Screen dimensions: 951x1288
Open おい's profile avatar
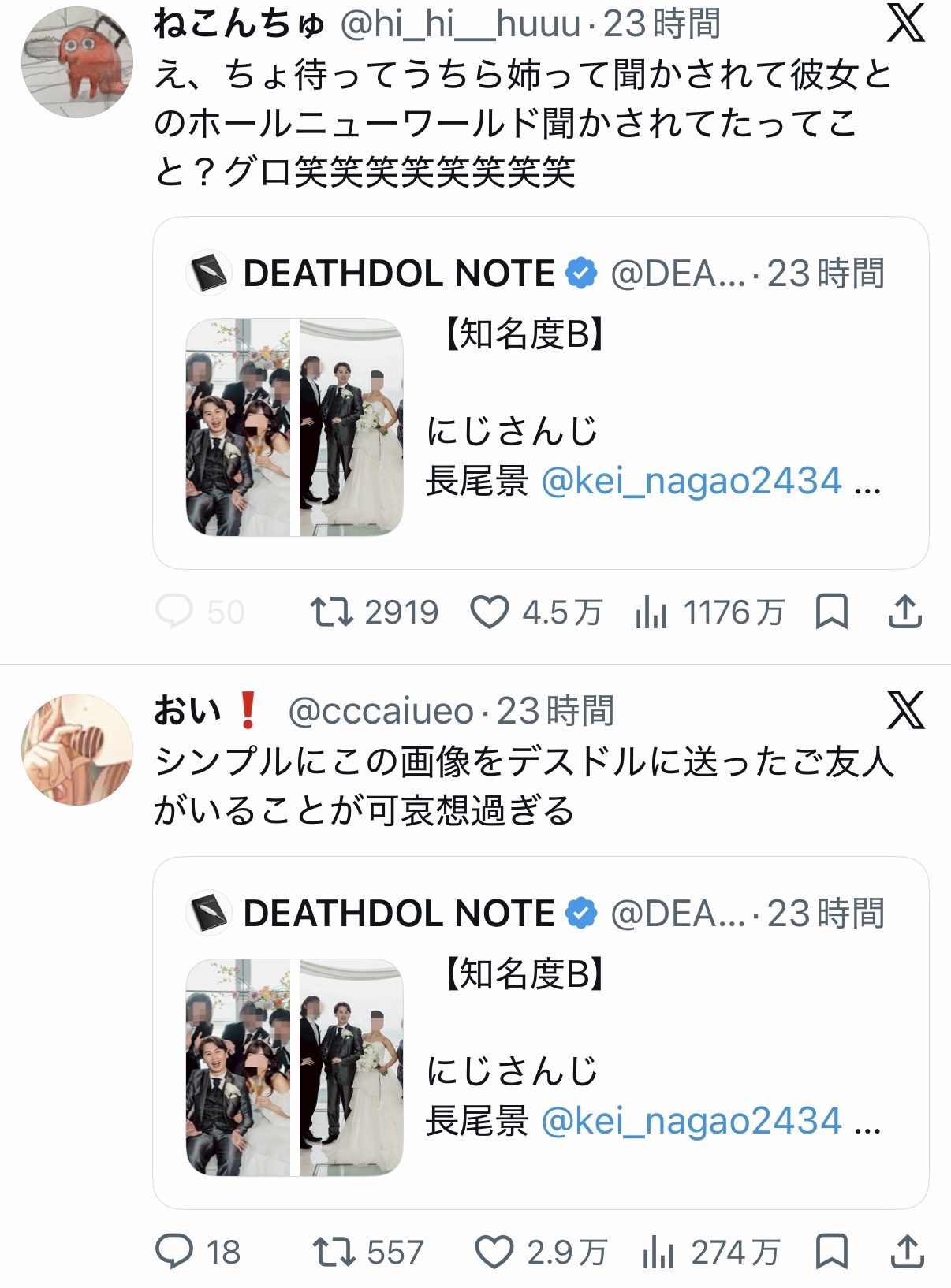point(77,749)
